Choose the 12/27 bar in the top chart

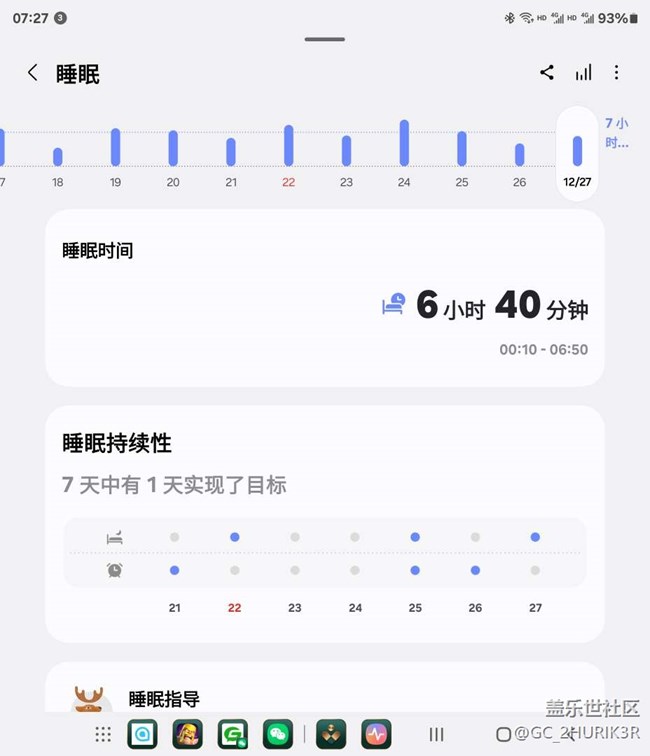click(x=577, y=152)
